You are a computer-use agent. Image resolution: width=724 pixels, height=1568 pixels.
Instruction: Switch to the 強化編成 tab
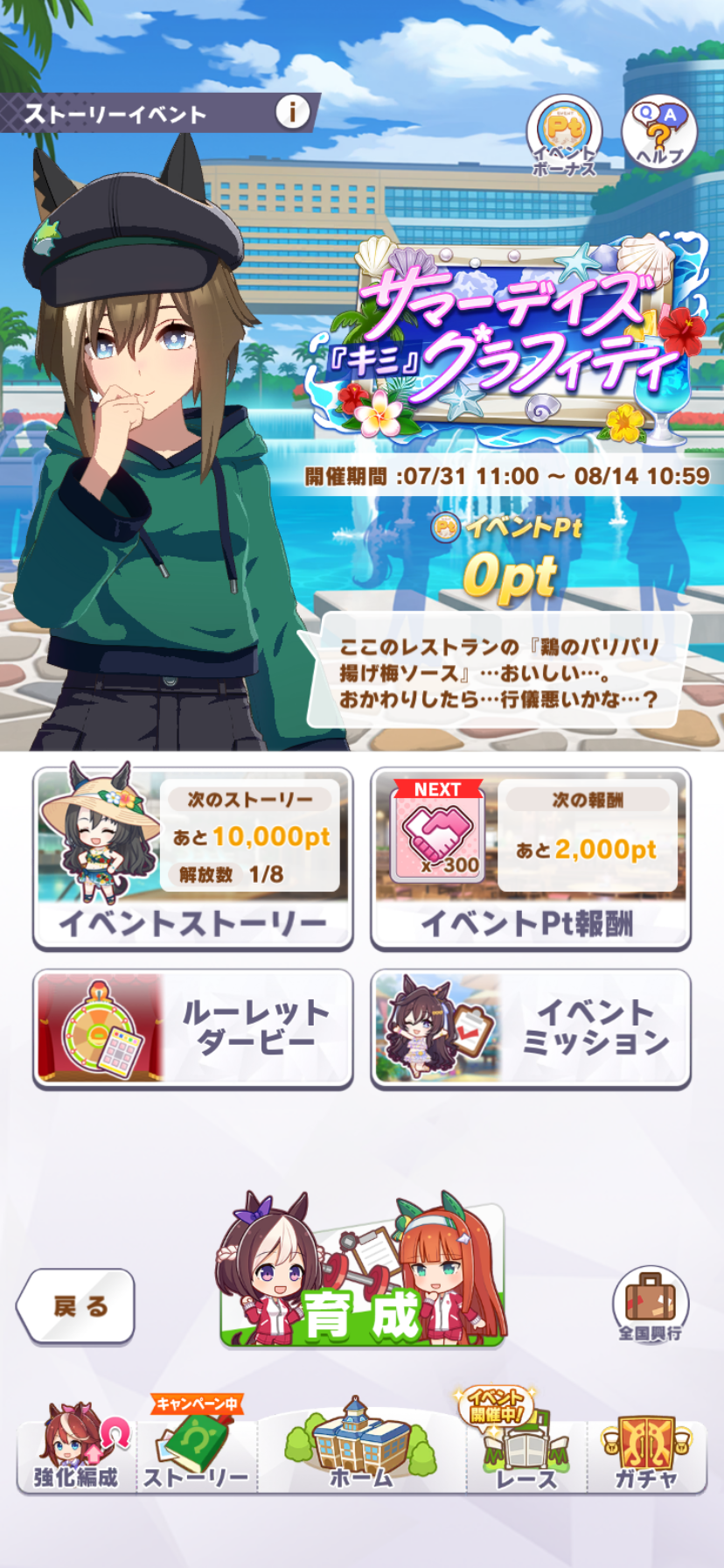click(x=75, y=1450)
